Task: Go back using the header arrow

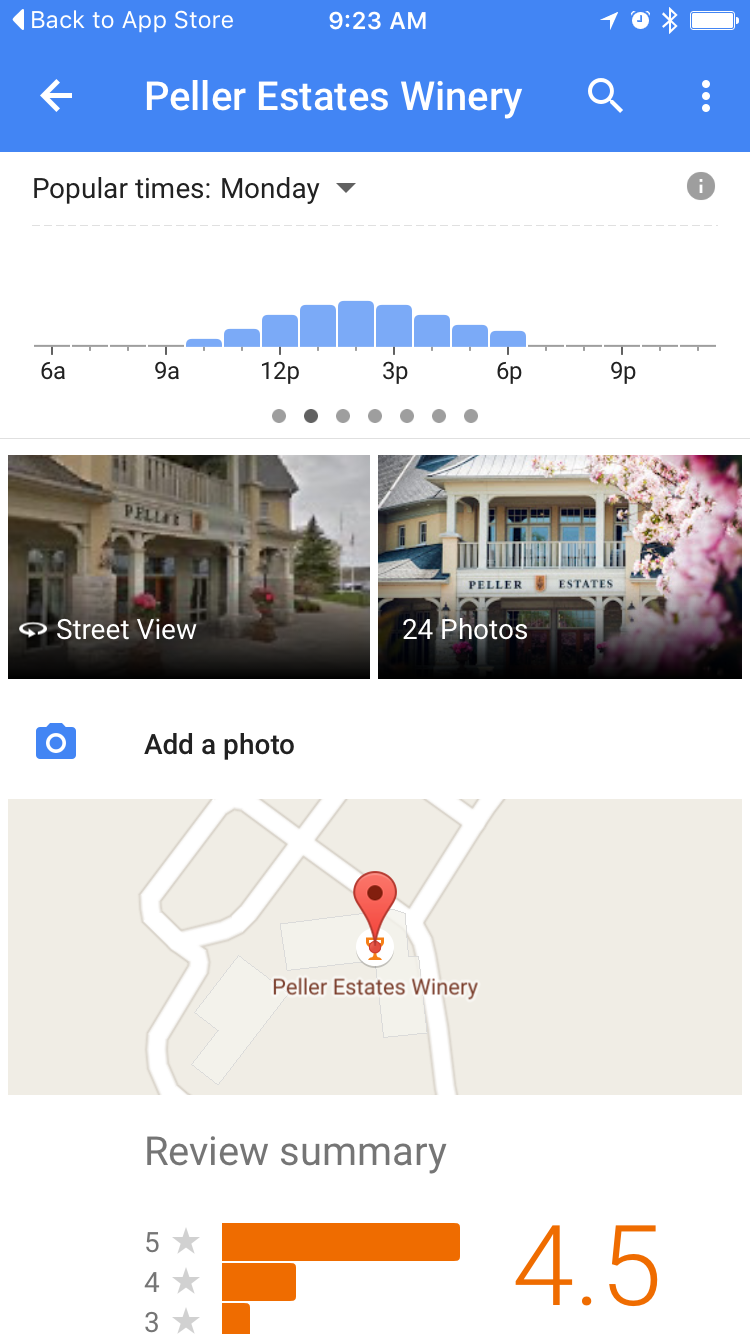Action: coord(56,96)
